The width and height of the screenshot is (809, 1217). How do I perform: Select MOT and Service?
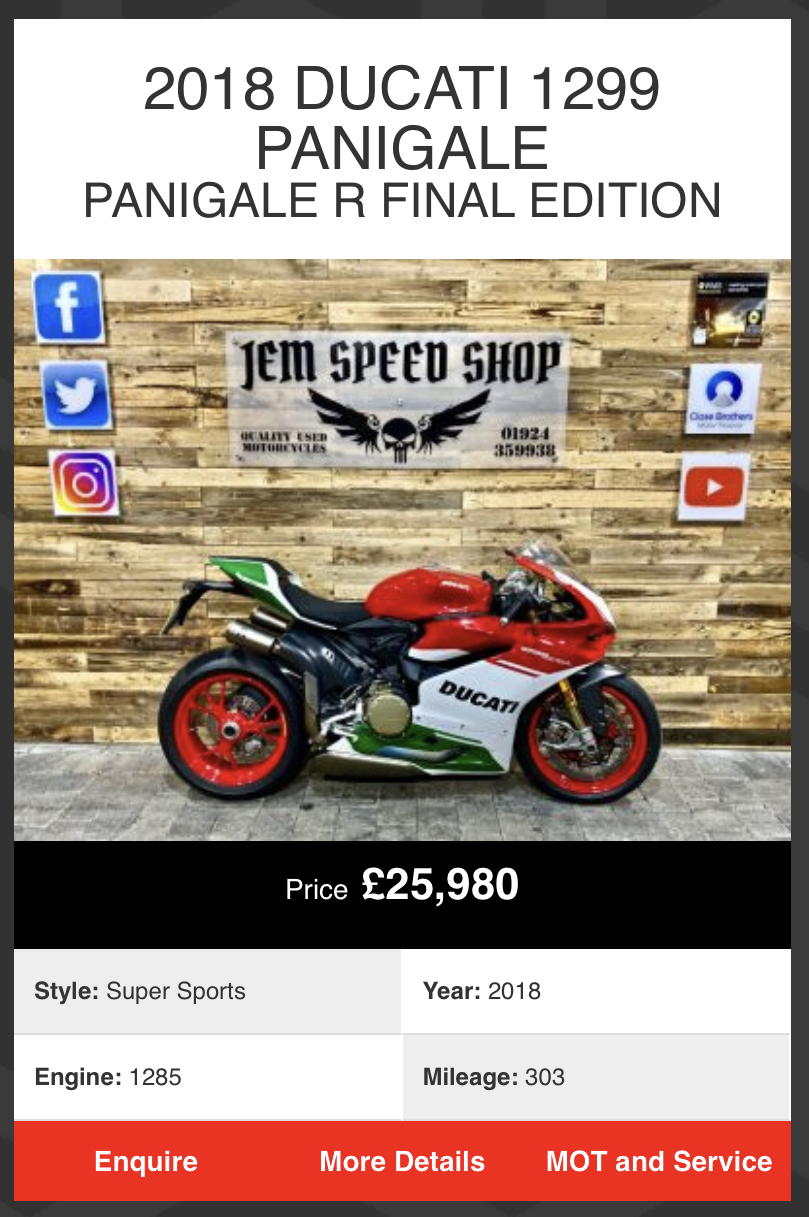[x=659, y=1161]
